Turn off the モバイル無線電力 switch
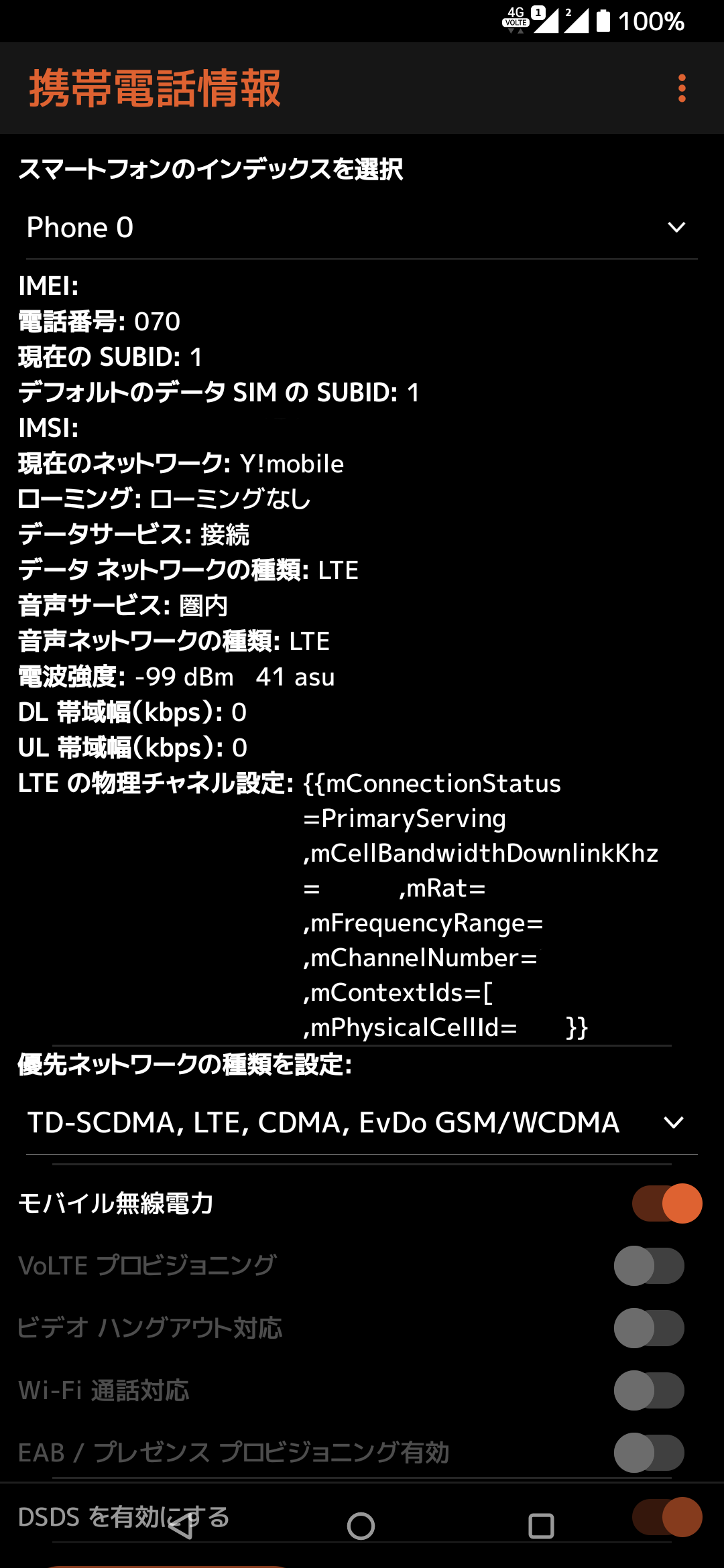Viewport: 724px width, 1568px height. 667,1203
